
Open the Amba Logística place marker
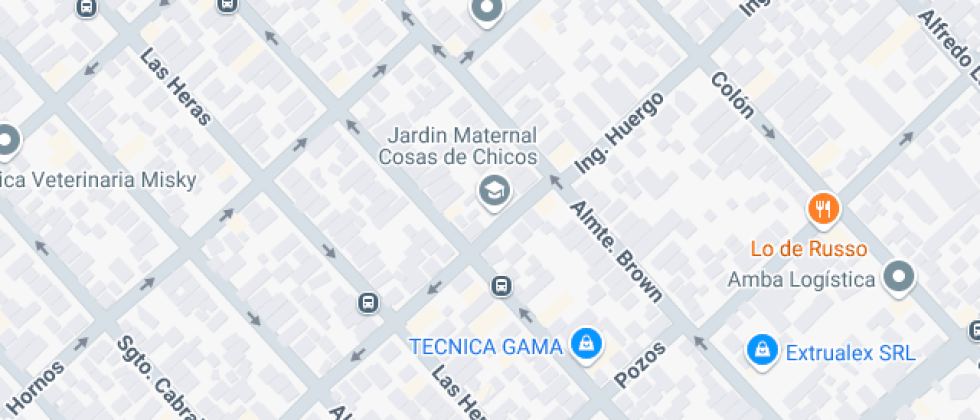tap(900, 278)
